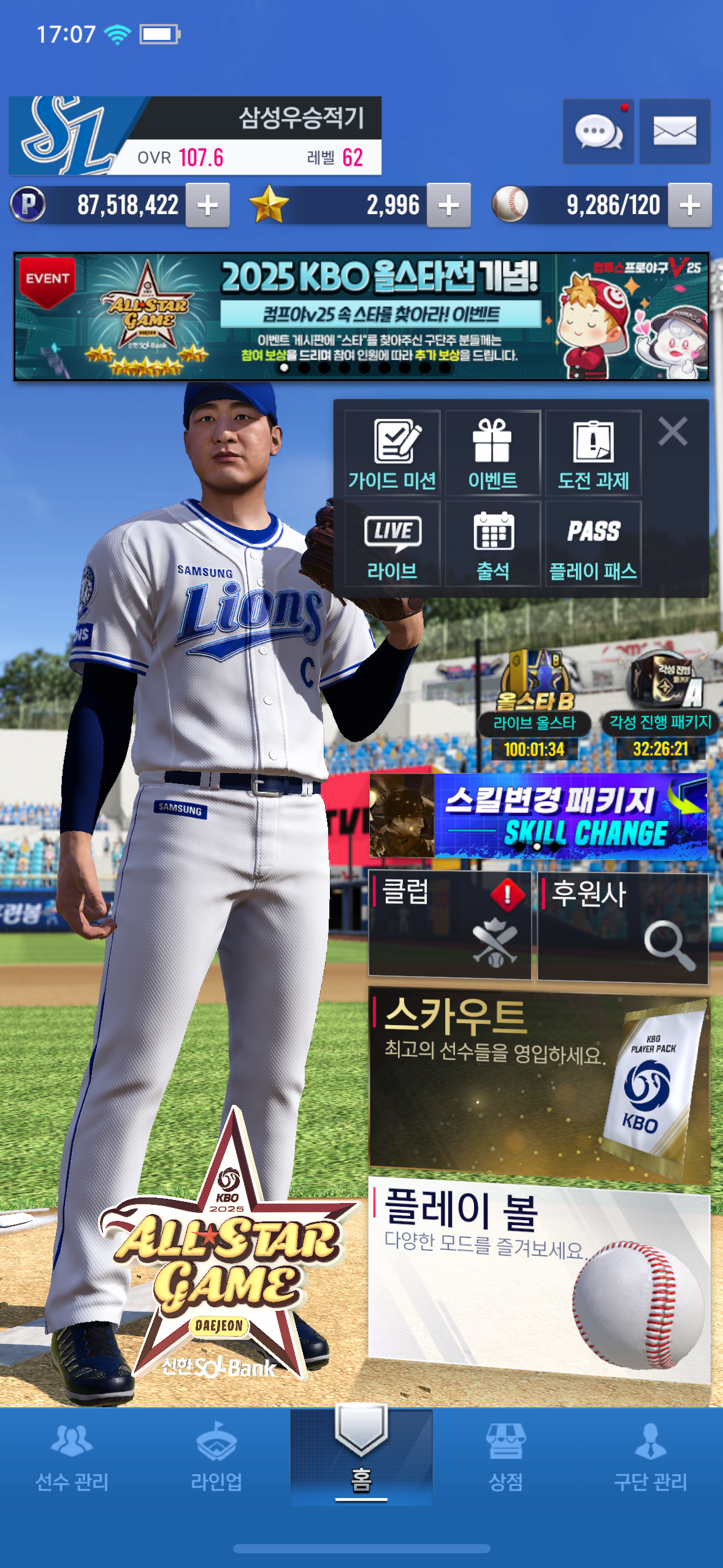Open the 스킬변경 패키지 banner
Image resolution: width=723 pixels, height=1568 pixels.
click(538, 816)
